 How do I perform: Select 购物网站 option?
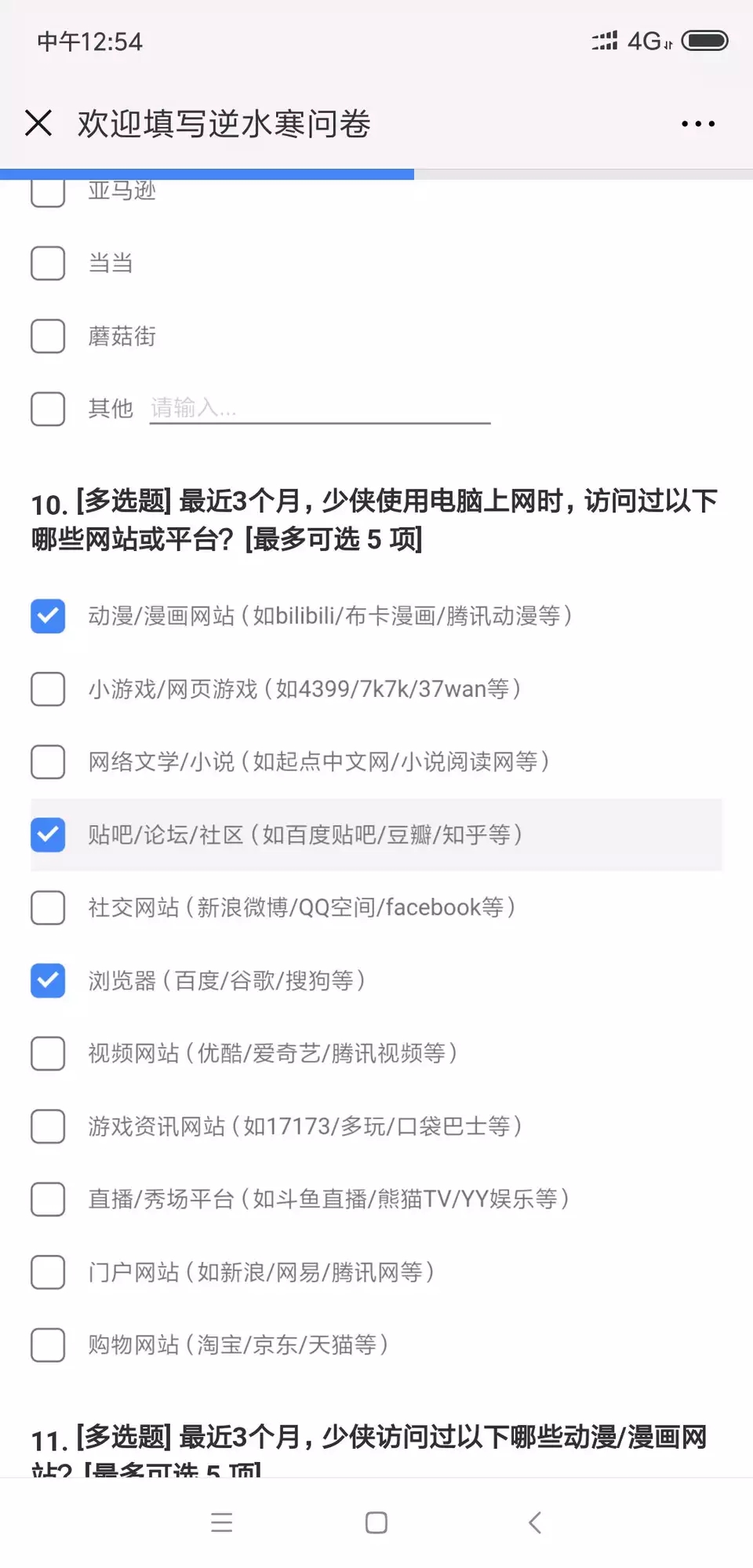click(48, 1345)
